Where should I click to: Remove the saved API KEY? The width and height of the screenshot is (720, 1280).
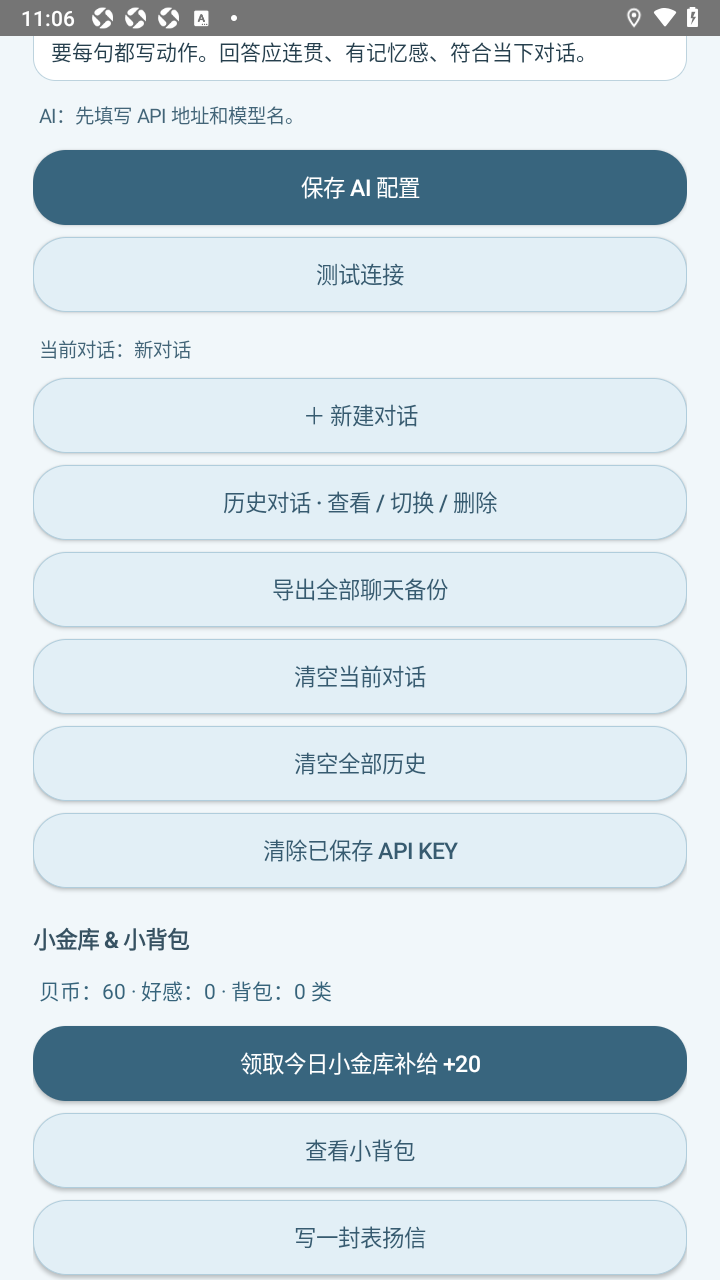click(360, 850)
